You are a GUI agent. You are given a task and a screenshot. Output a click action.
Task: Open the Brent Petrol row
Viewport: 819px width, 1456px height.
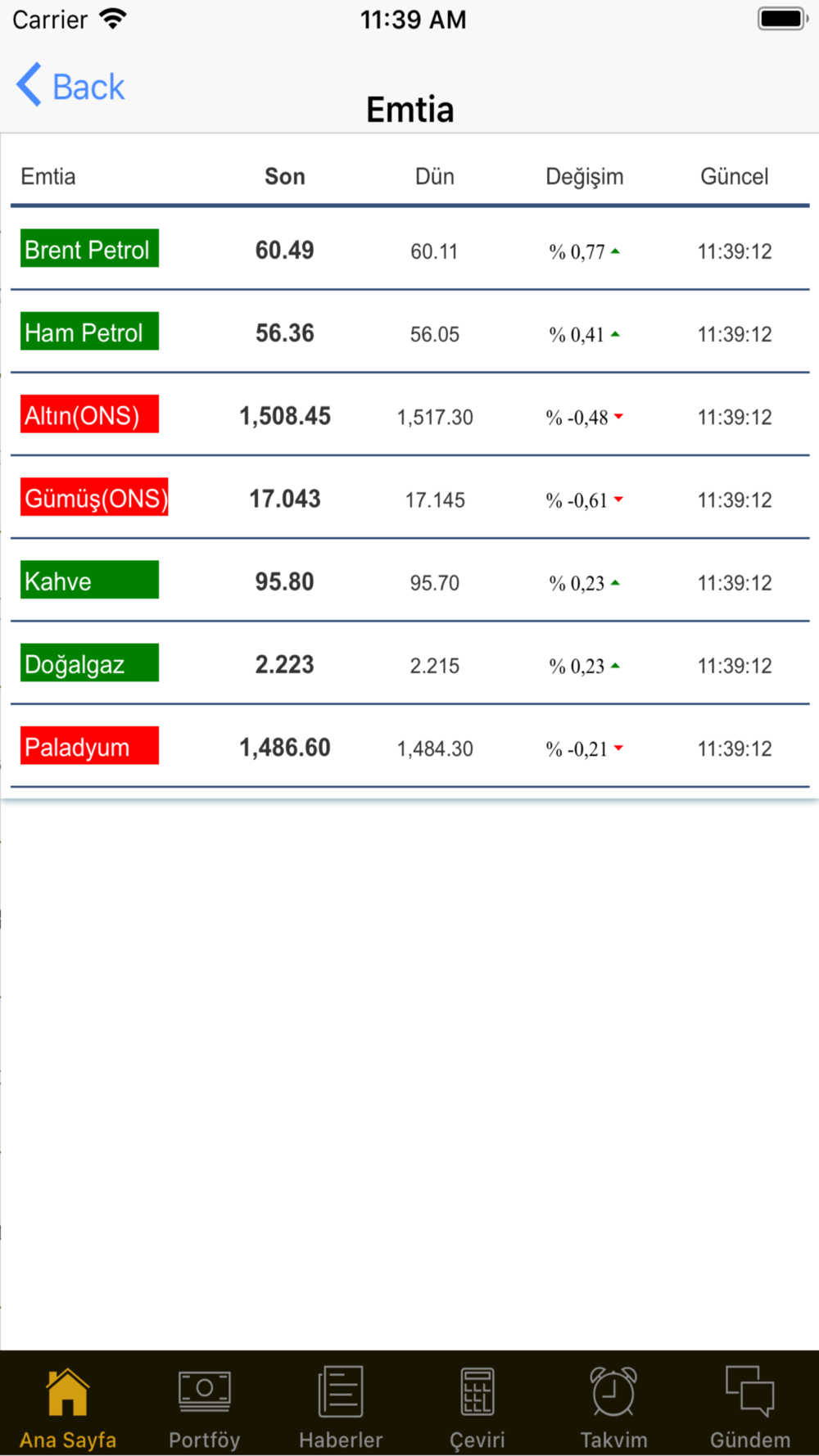click(409, 248)
